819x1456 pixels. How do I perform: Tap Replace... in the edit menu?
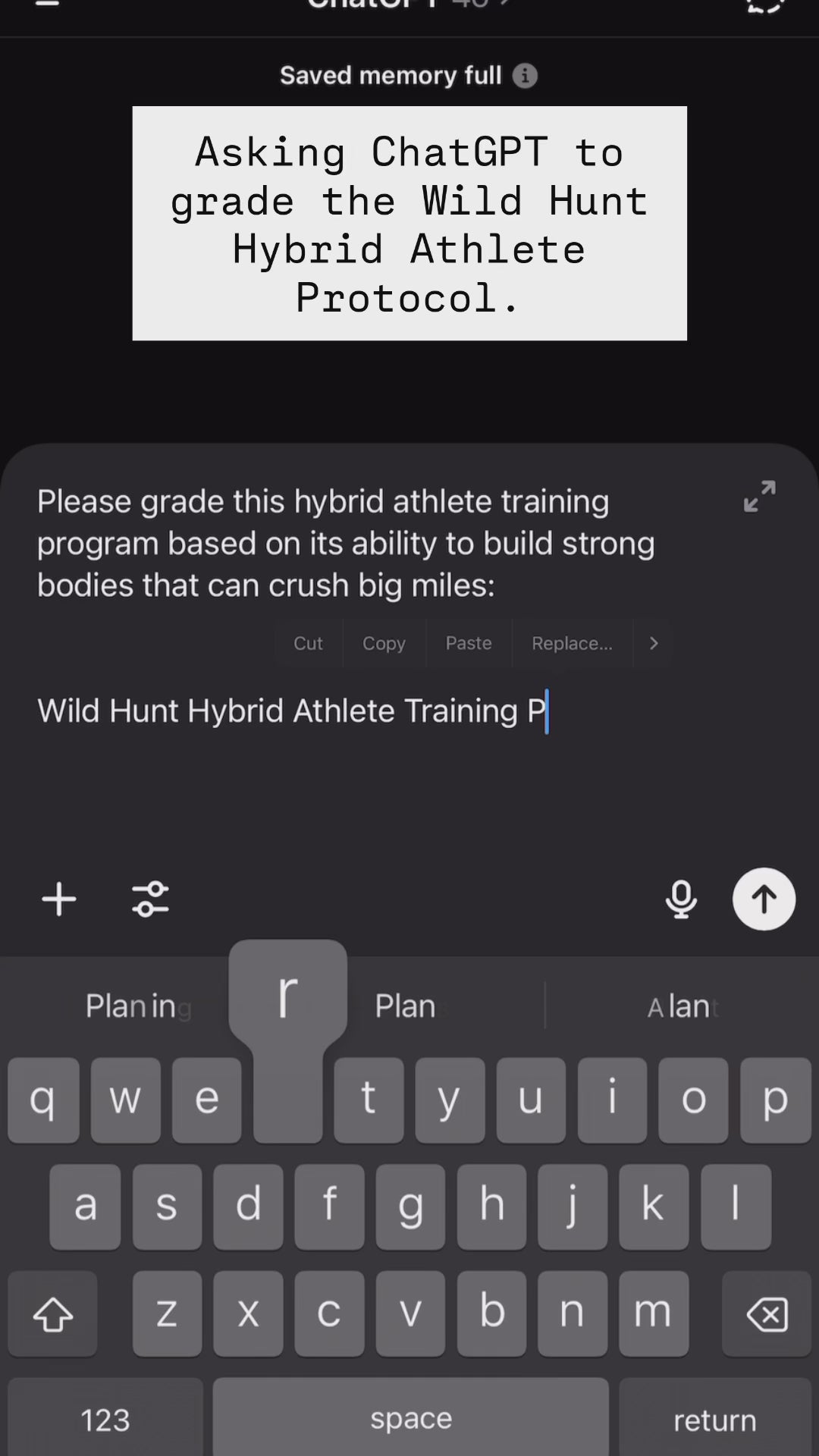(572, 643)
